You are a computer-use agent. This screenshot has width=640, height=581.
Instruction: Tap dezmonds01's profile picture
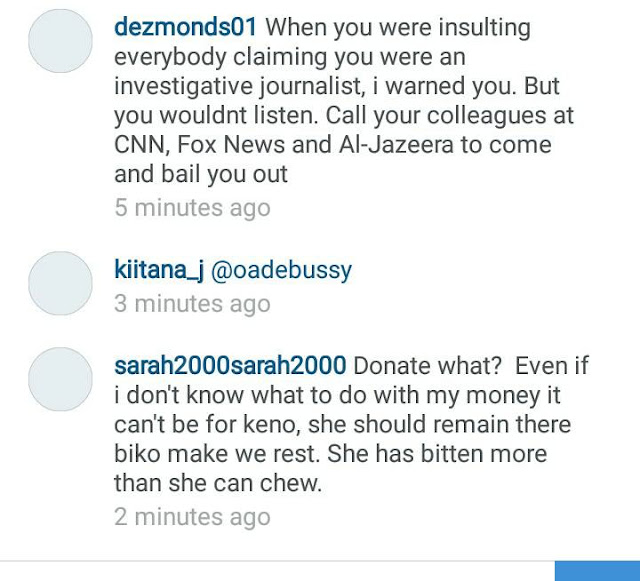click(60, 43)
